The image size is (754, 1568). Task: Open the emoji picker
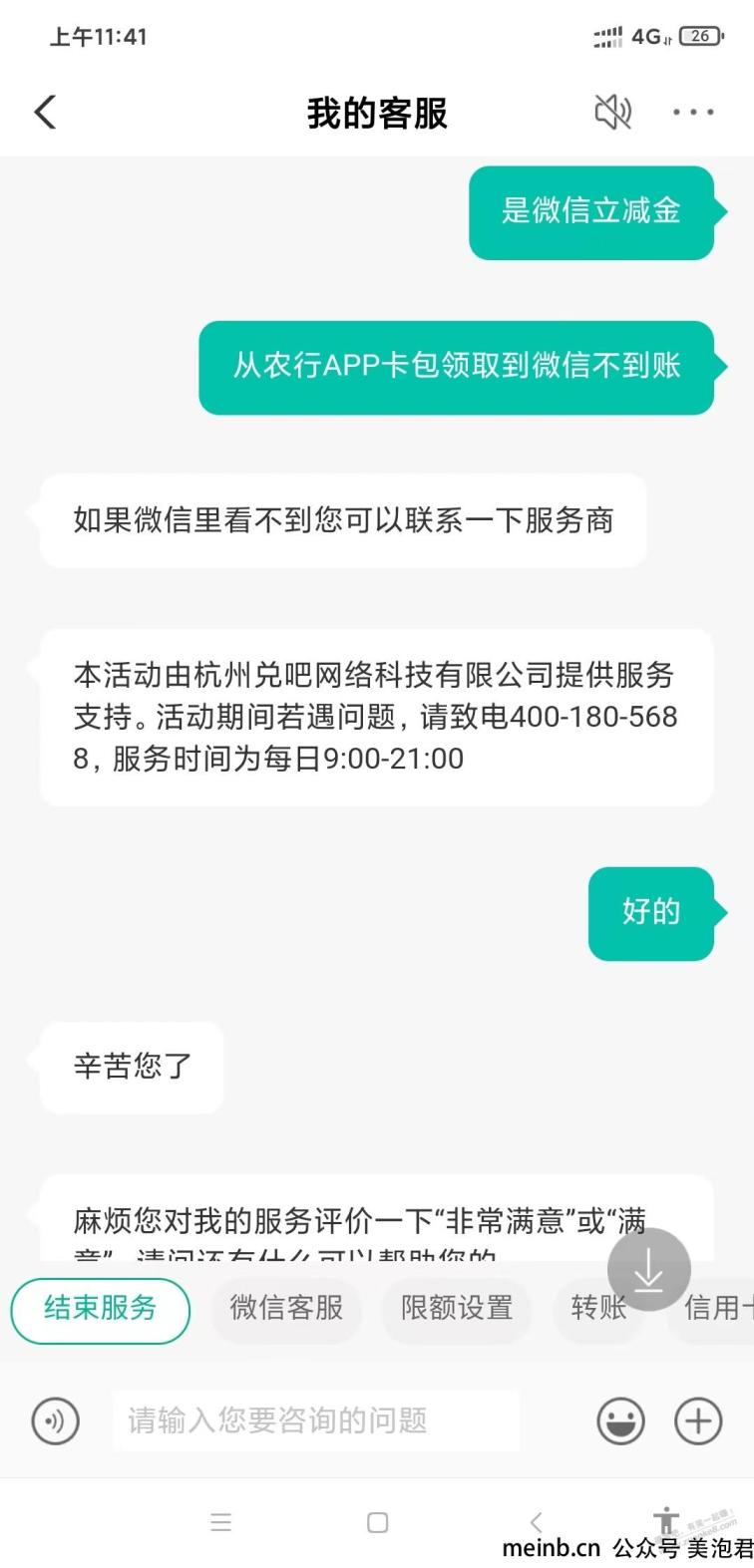(620, 1420)
